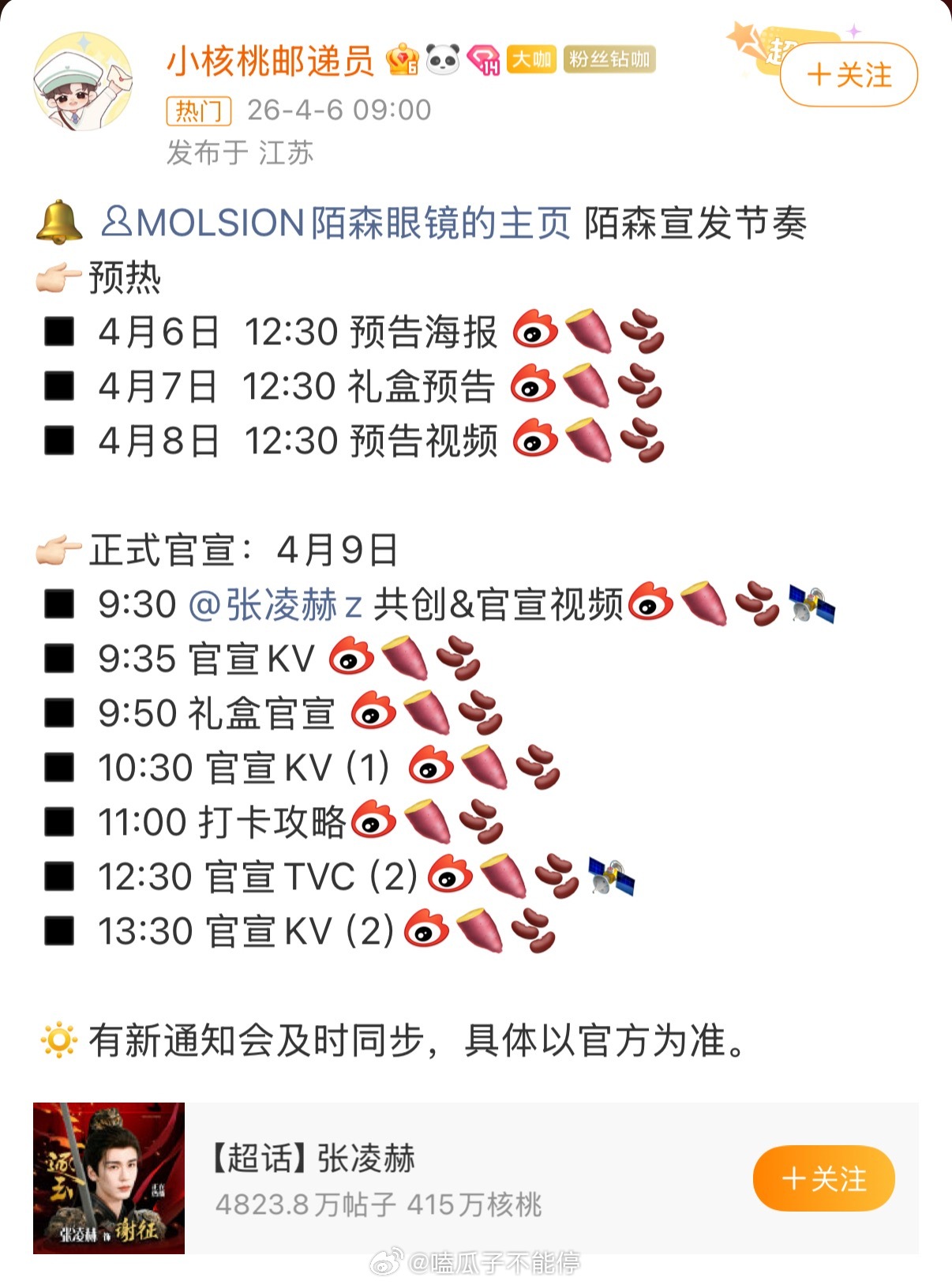The height and width of the screenshot is (1285, 952).
Task: Click the timestamp 26-4-6 09:00
Action: coord(339,110)
